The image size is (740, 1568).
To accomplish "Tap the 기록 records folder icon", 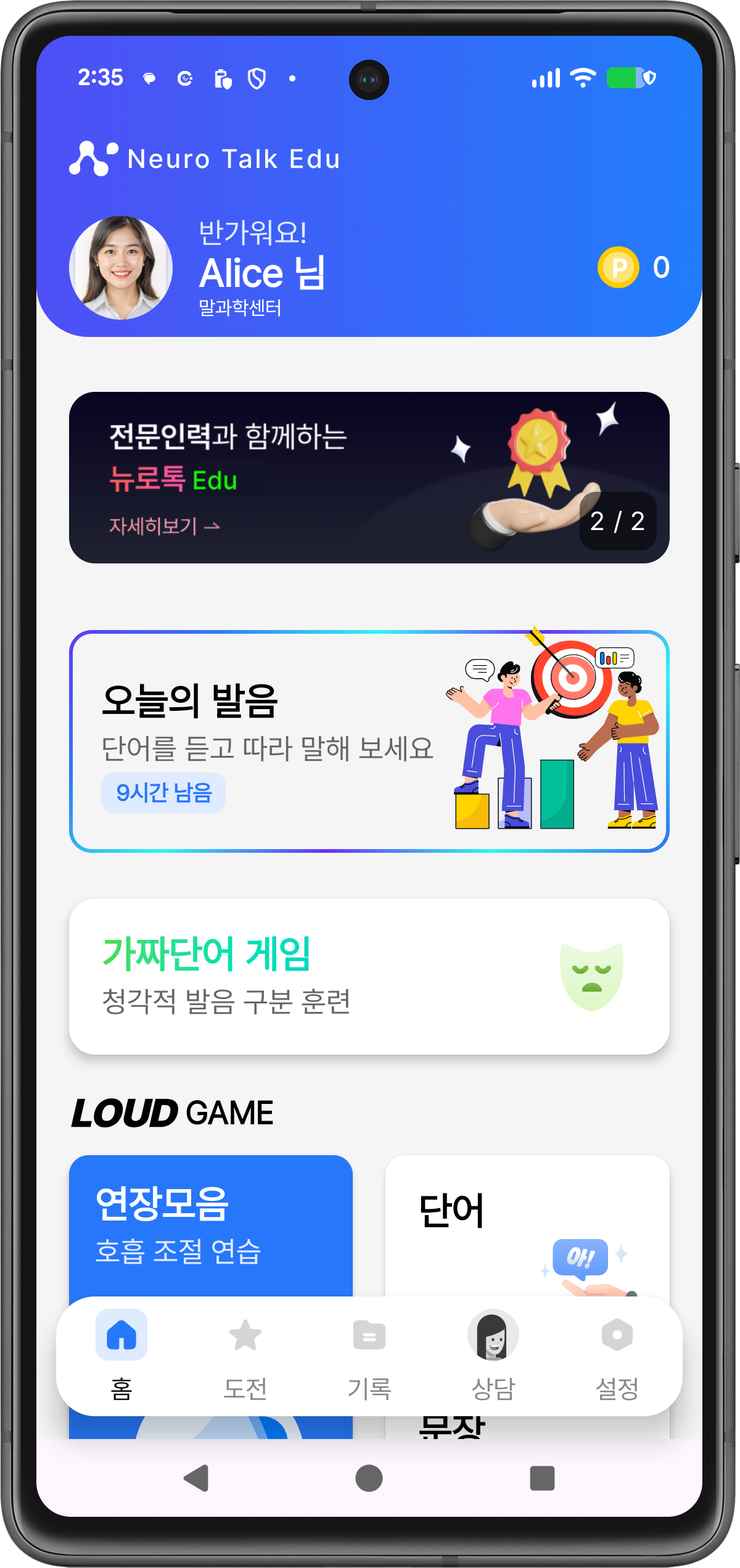I will 369,1335.
